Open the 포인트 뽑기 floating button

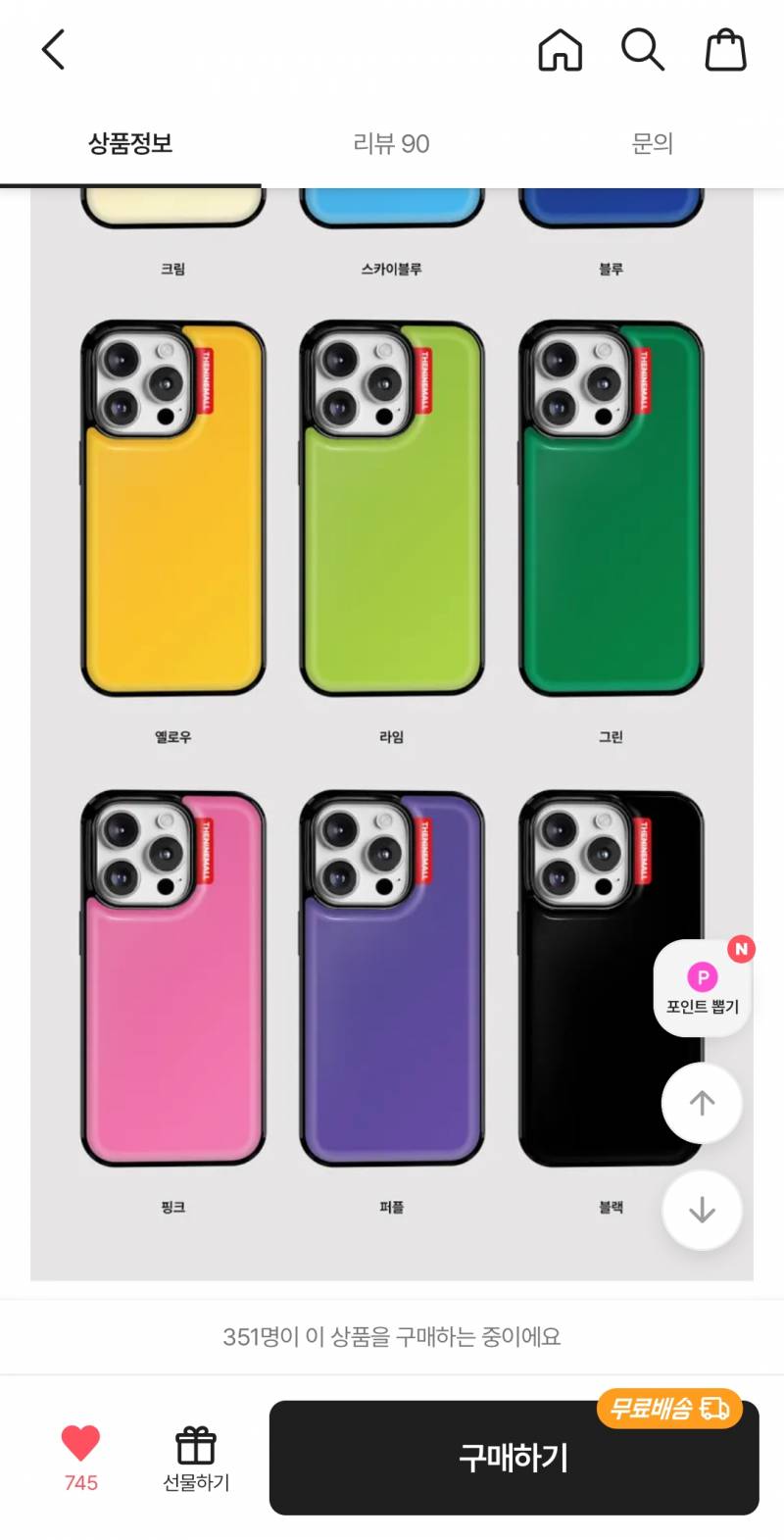pos(702,988)
